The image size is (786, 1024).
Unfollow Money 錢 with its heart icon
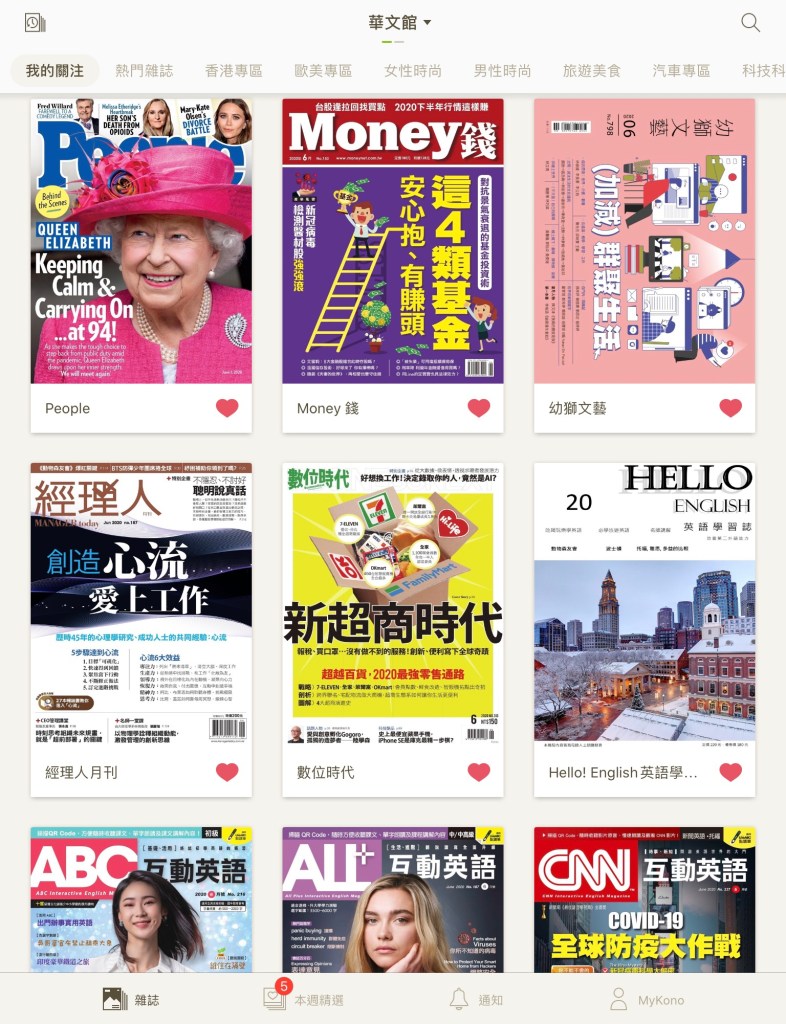coord(479,408)
